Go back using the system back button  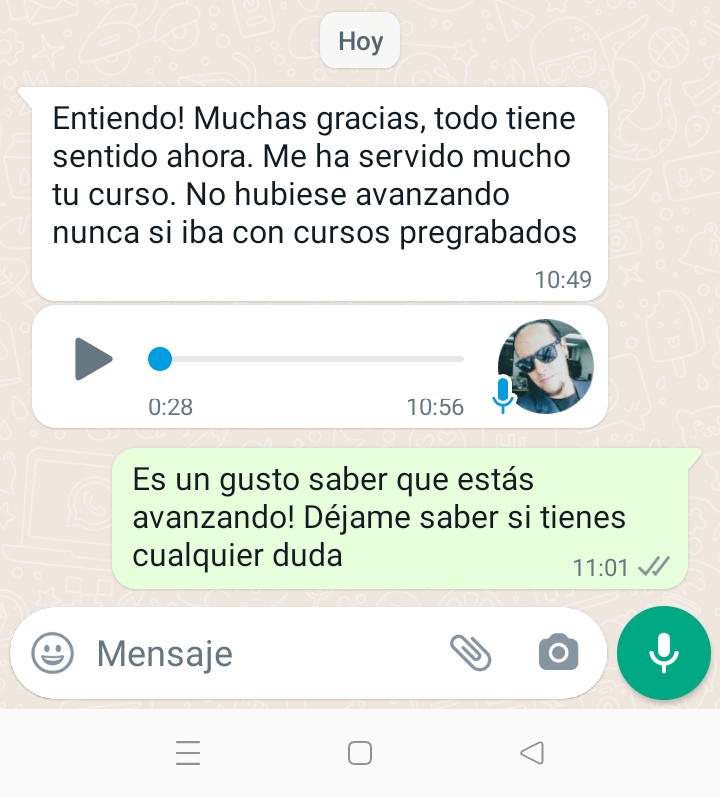(532, 753)
